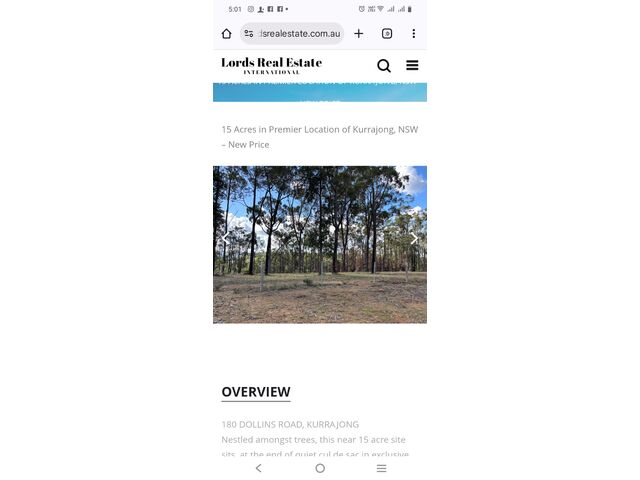The height and width of the screenshot is (480, 640).
Task: Go back using the system navigation bar
Action: (x=258, y=468)
